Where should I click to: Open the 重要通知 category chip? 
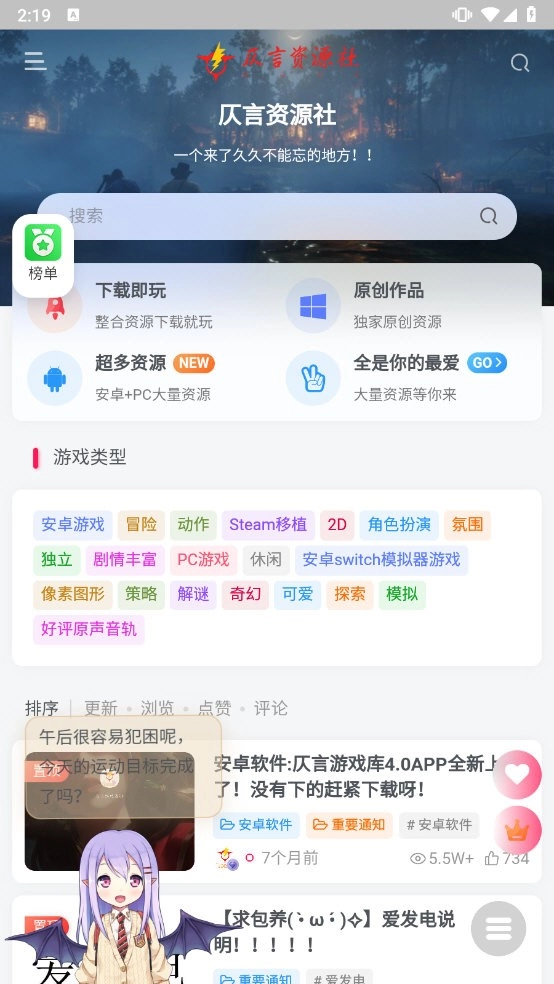tap(349, 825)
